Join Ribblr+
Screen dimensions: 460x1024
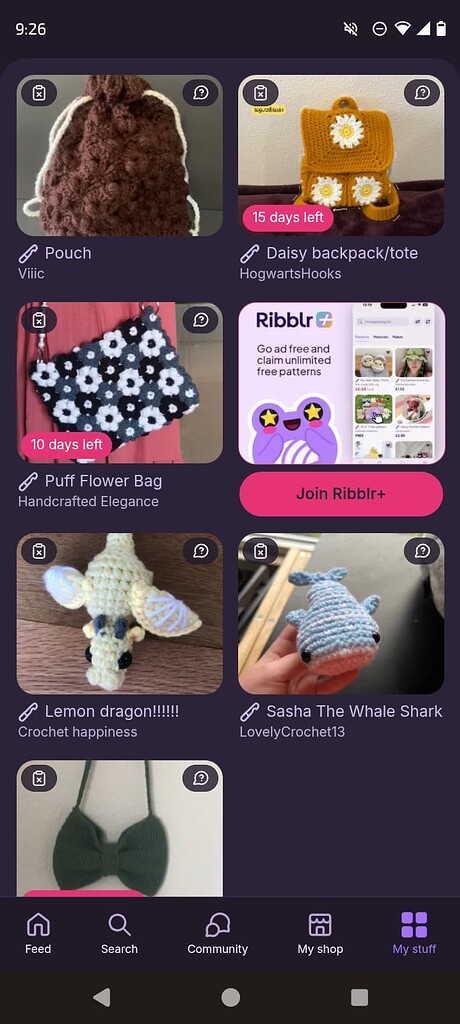click(x=341, y=494)
